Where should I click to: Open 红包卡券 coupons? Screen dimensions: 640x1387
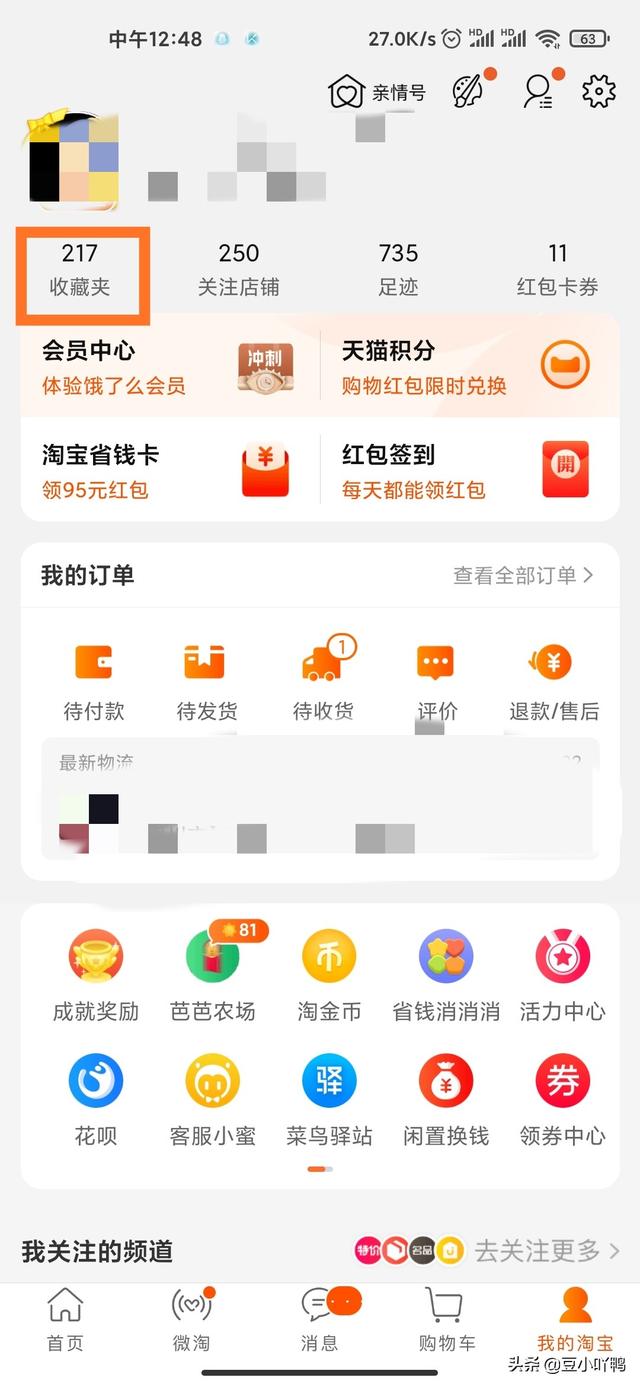click(x=557, y=270)
